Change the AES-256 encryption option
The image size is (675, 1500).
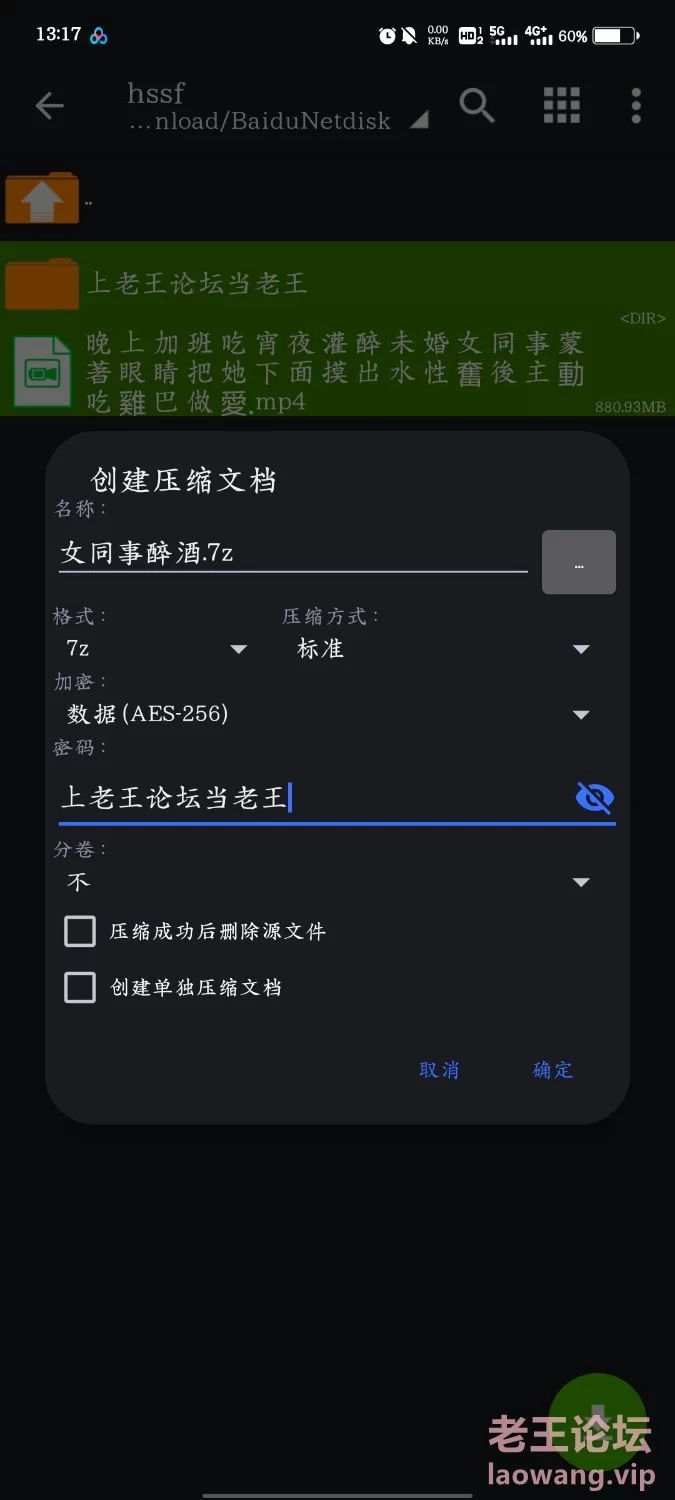328,714
